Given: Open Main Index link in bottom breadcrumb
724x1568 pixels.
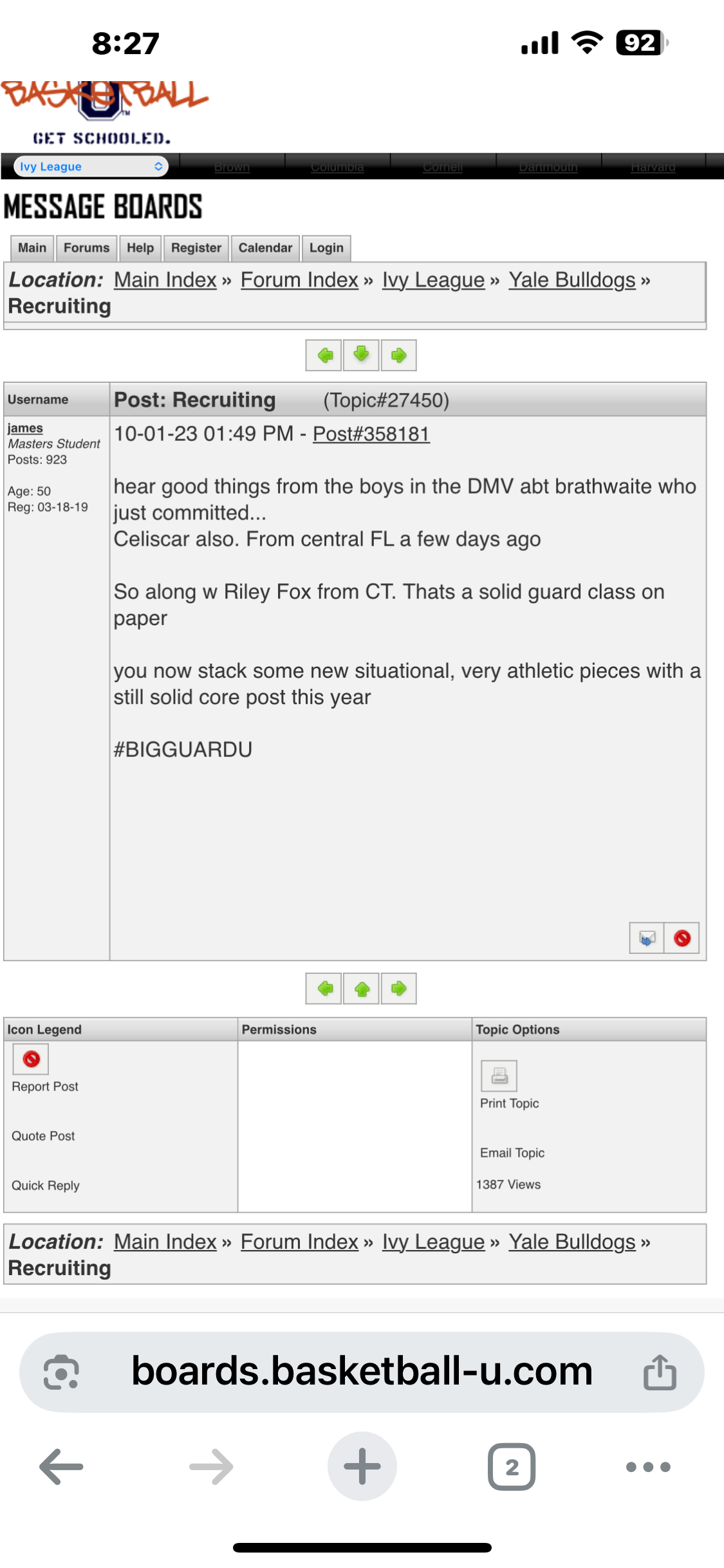Looking at the screenshot, I should click(x=165, y=1242).
